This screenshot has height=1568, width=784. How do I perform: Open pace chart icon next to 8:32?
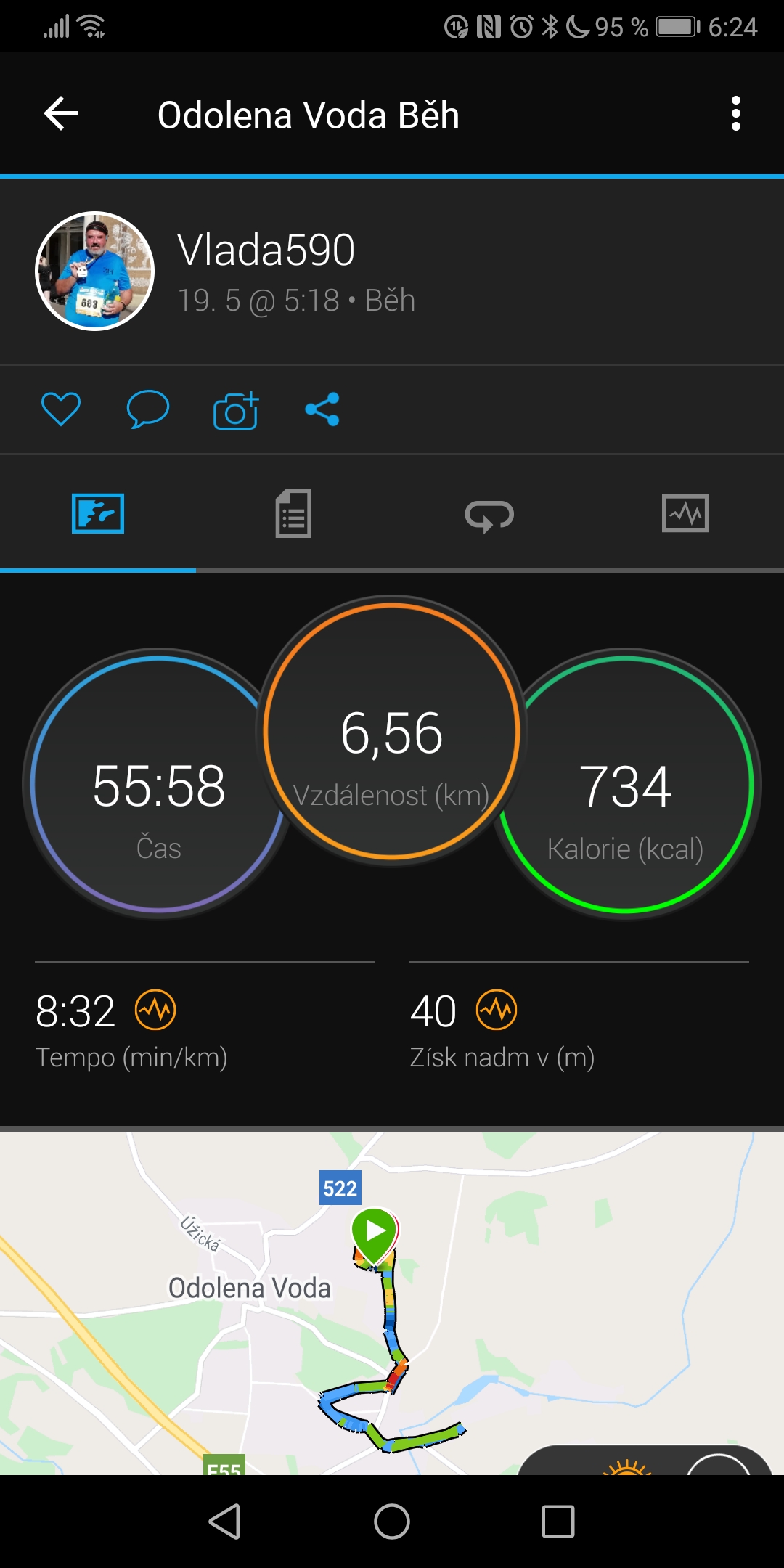click(x=155, y=1010)
